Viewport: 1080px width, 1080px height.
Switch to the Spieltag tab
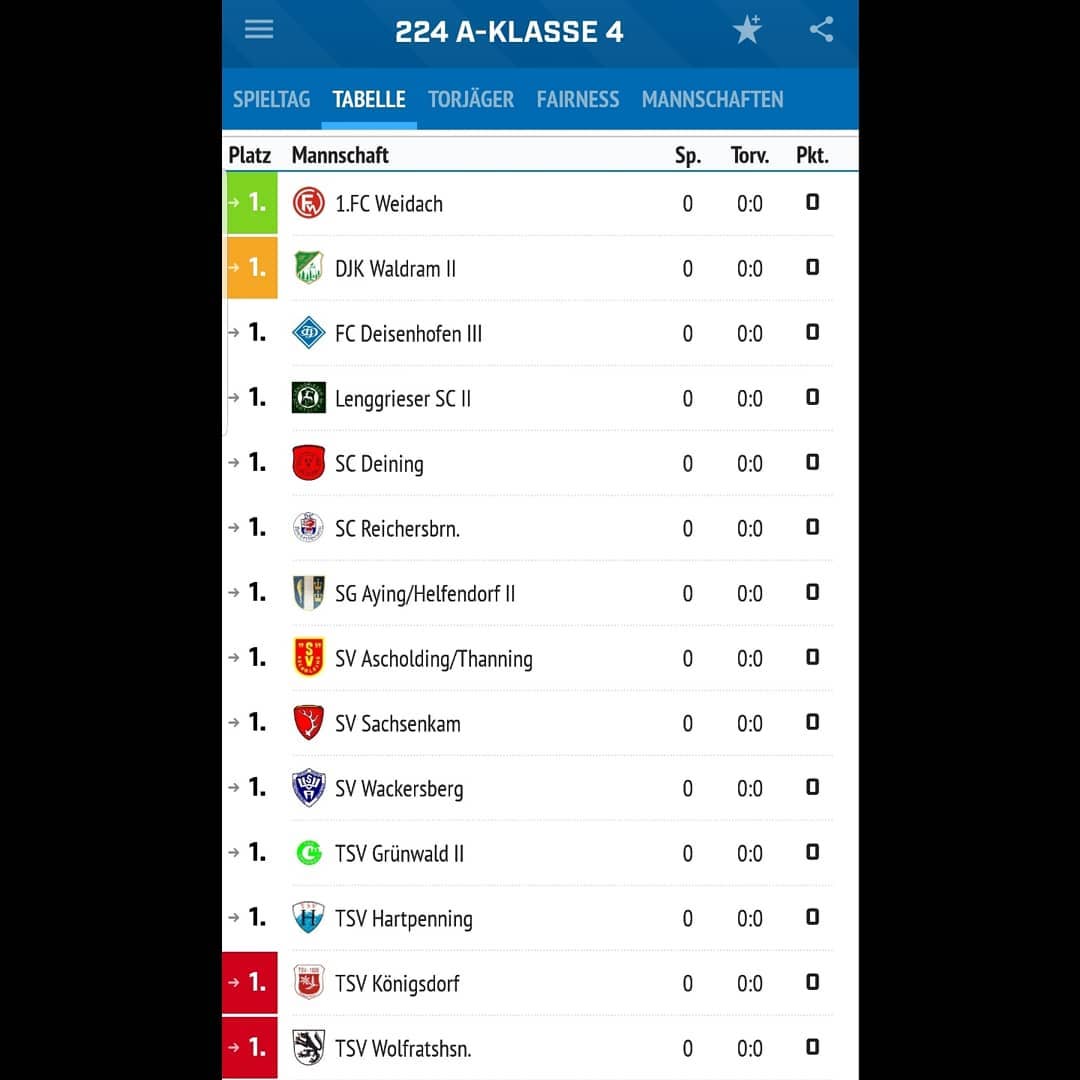coord(271,99)
